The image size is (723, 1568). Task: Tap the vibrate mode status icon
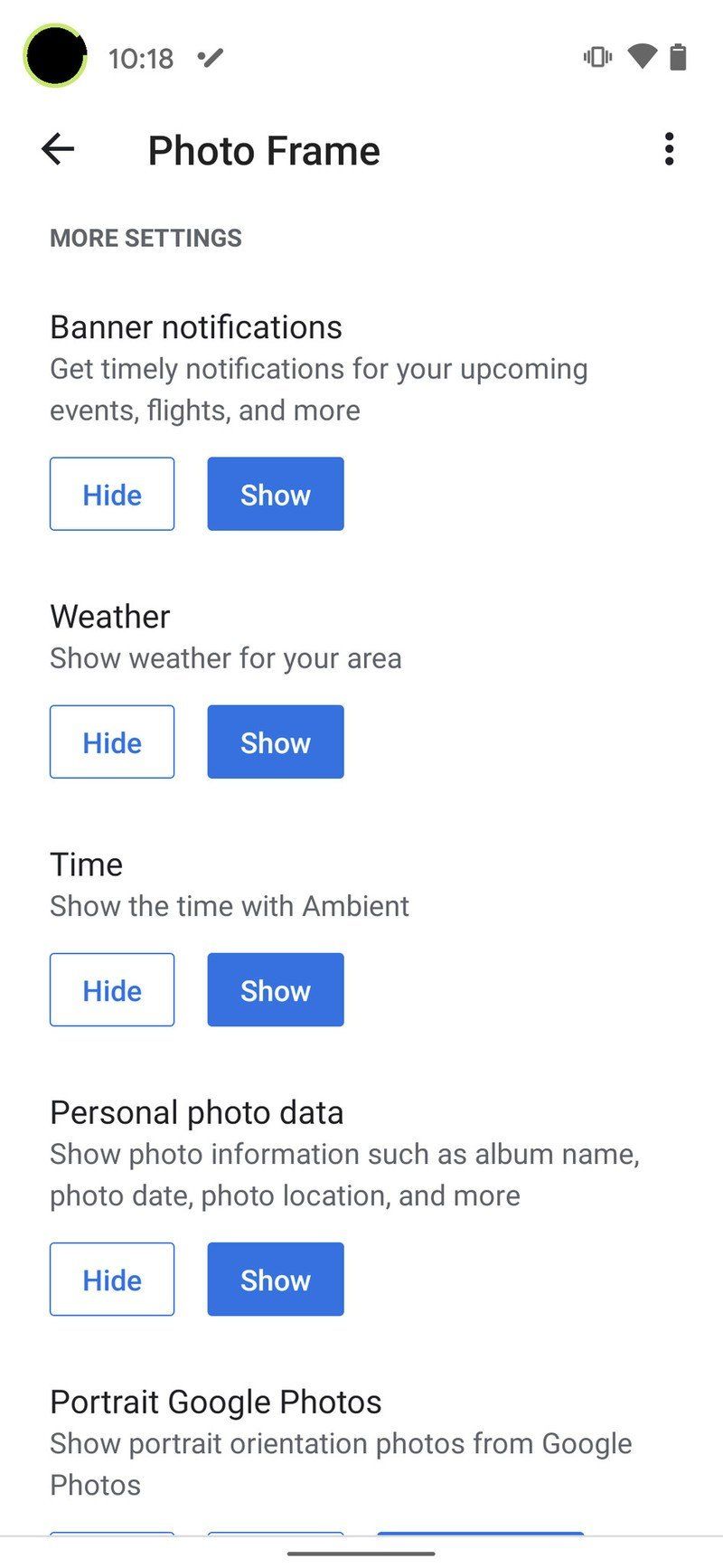click(x=598, y=56)
